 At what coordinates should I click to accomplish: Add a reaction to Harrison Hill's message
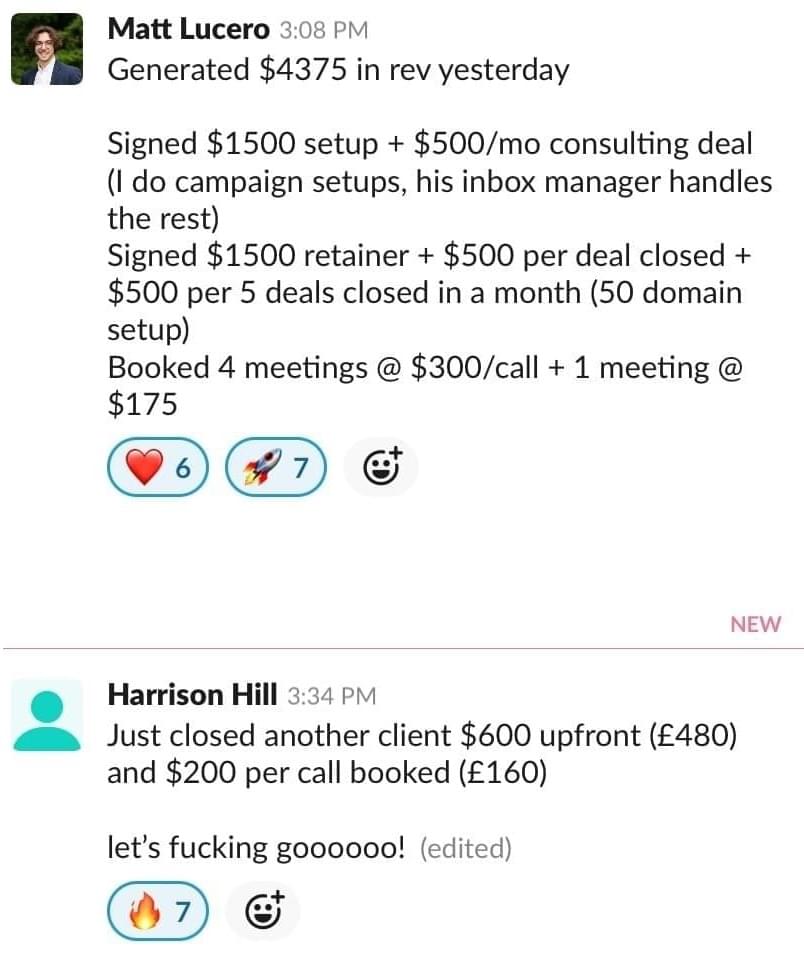(x=264, y=912)
